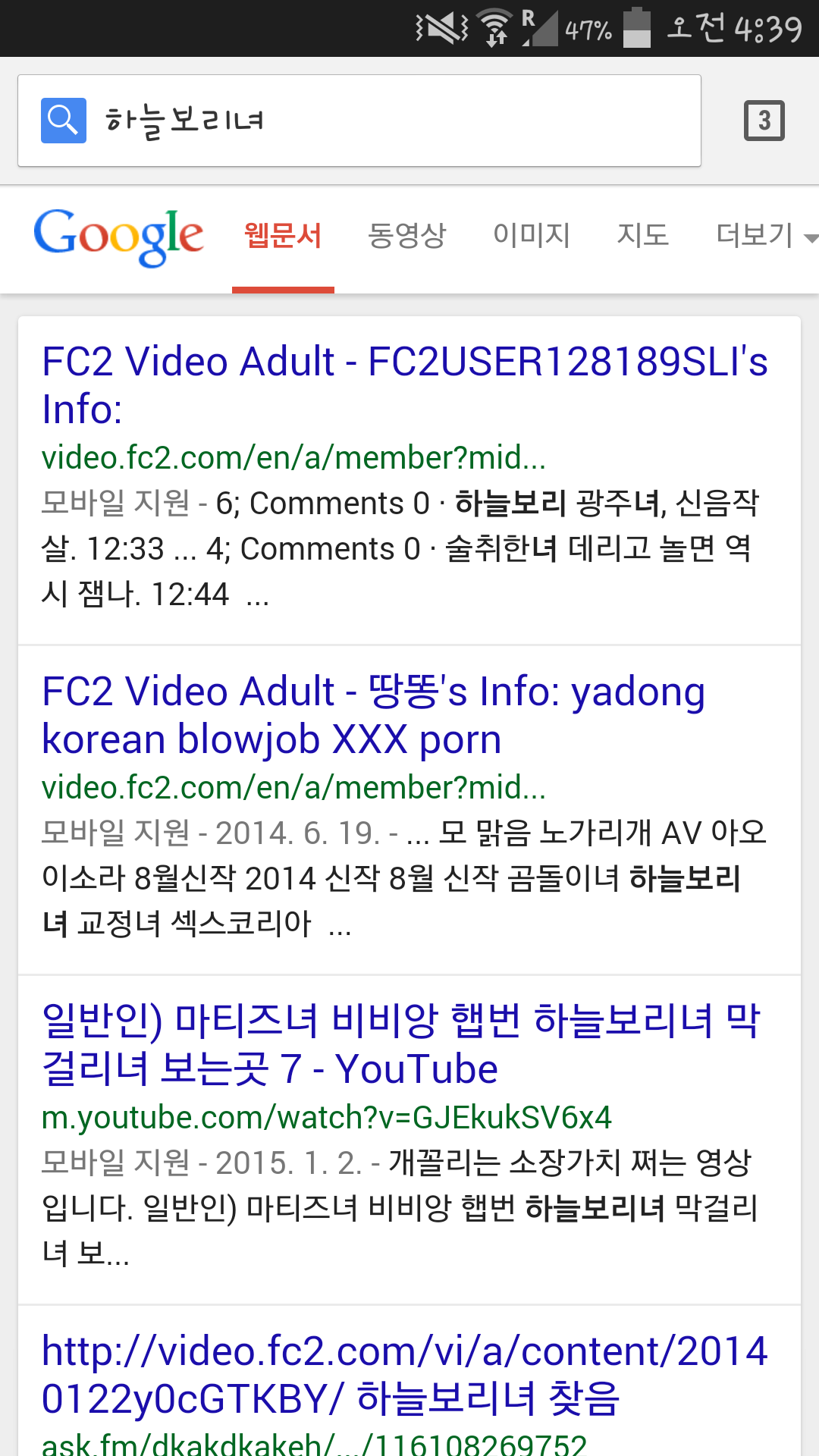Select the 웹문서 results tab
The width and height of the screenshot is (819, 1456).
[283, 236]
